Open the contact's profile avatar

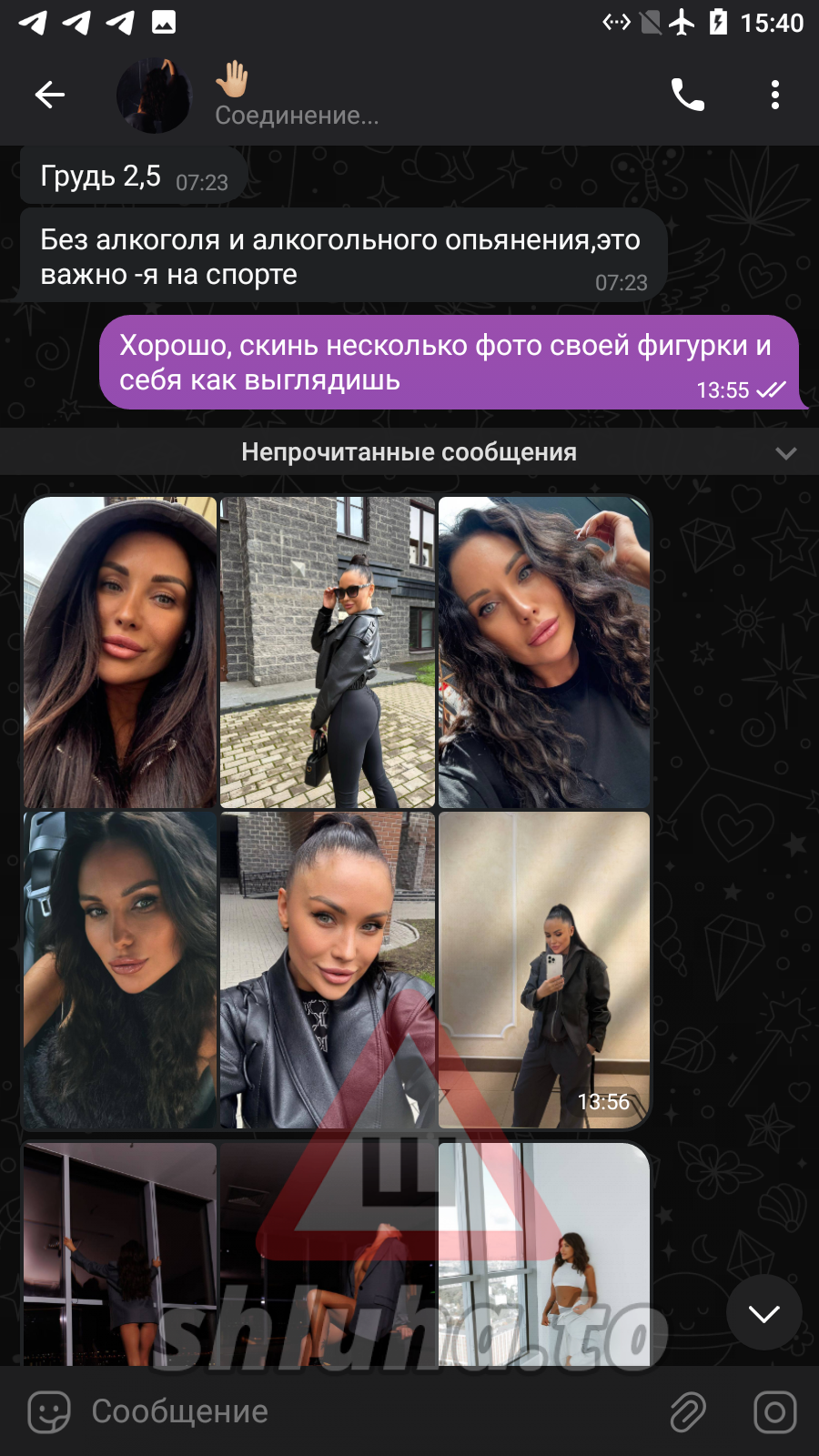coord(154,96)
